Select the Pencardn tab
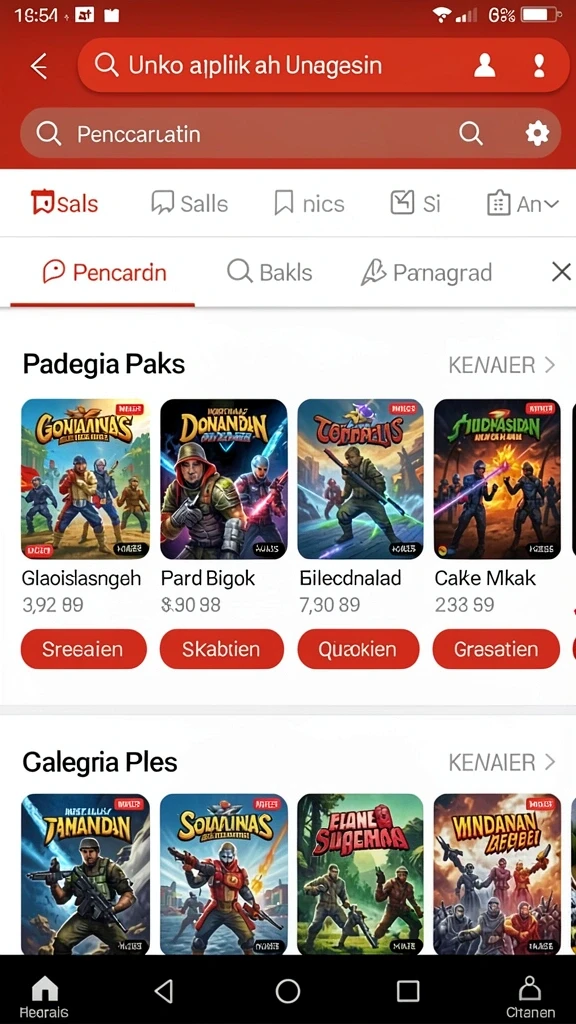The width and height of the screenshot is (576, 1024). 104,272
